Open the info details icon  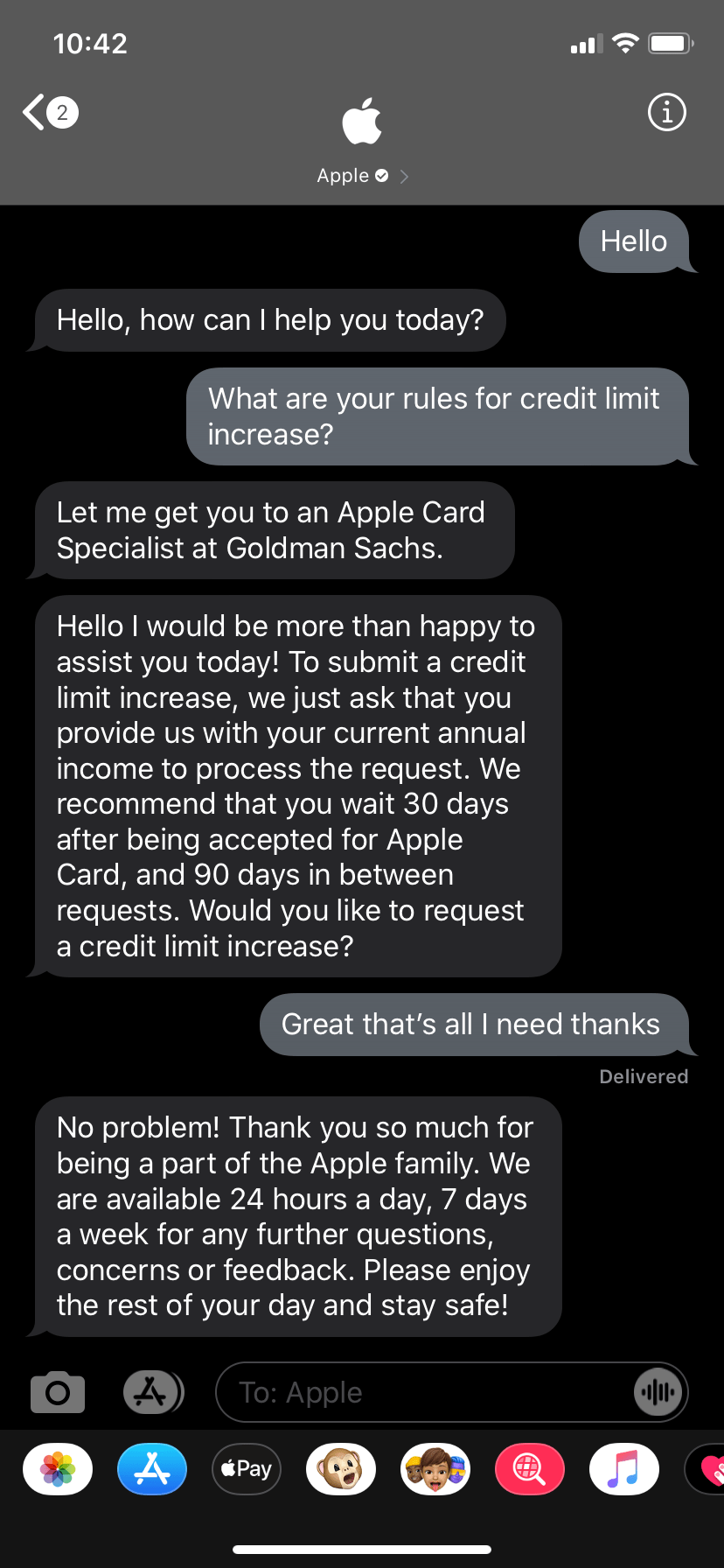click(666, 113)
